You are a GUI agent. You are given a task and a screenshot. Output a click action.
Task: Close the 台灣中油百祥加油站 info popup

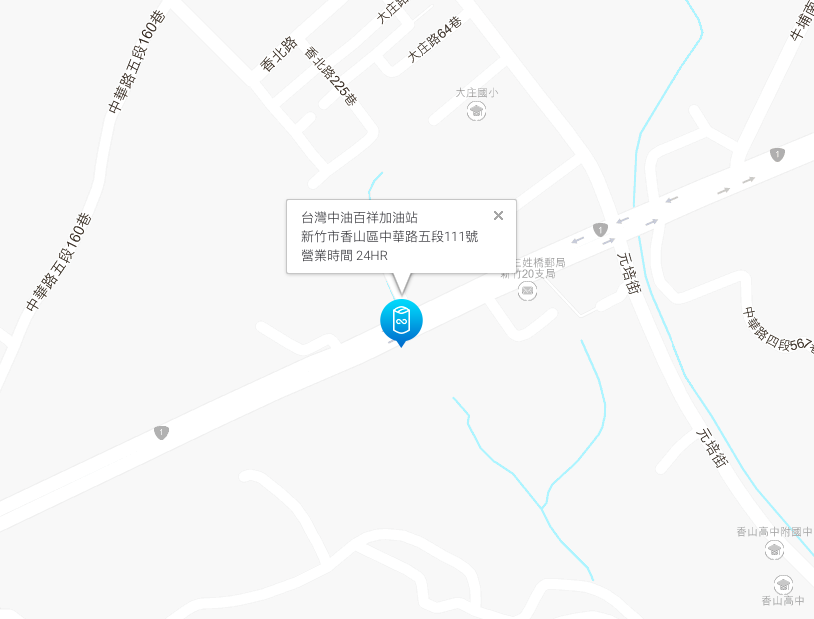(498, 215)
